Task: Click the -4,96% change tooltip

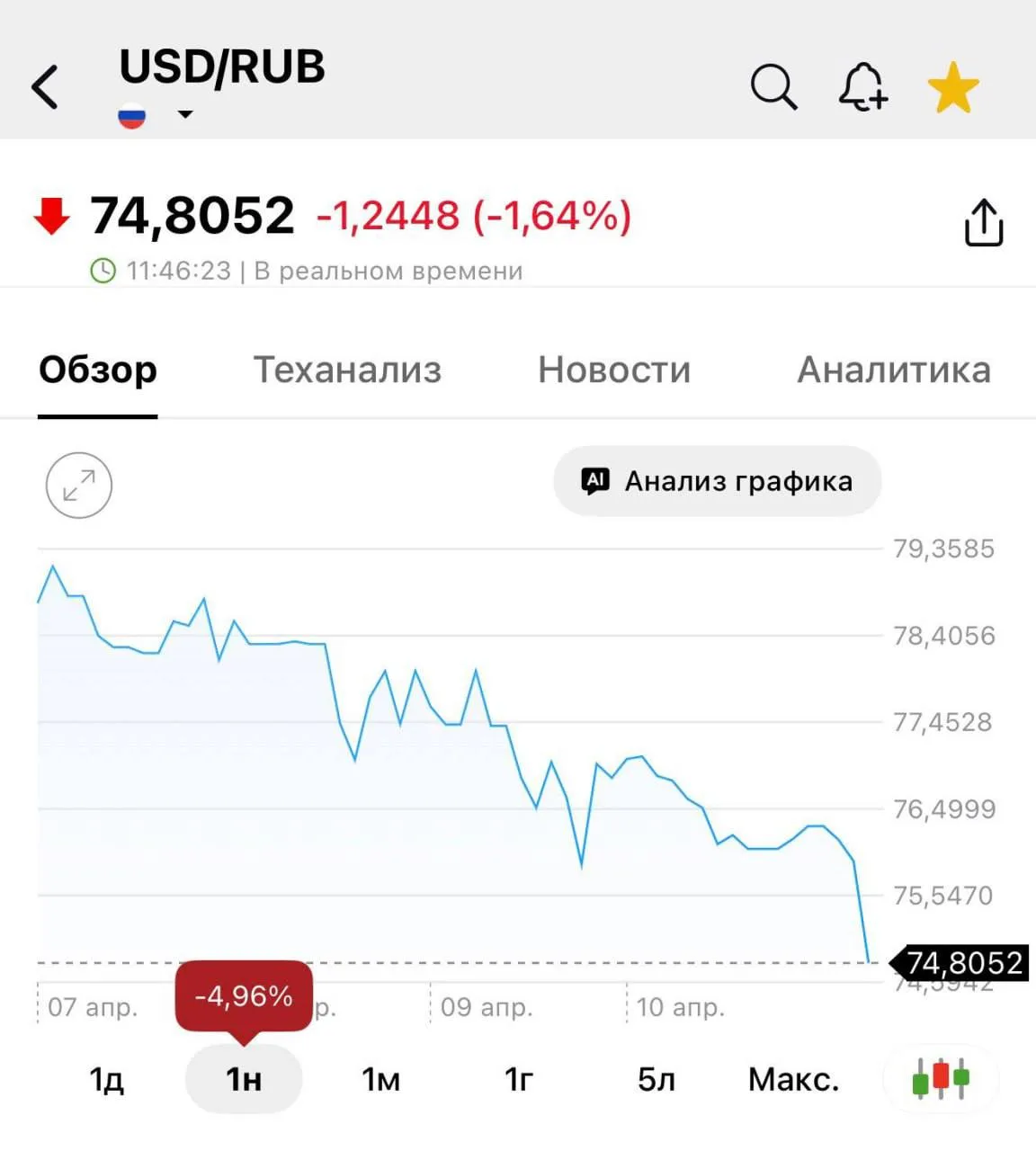Action: [x=243, y=995]
